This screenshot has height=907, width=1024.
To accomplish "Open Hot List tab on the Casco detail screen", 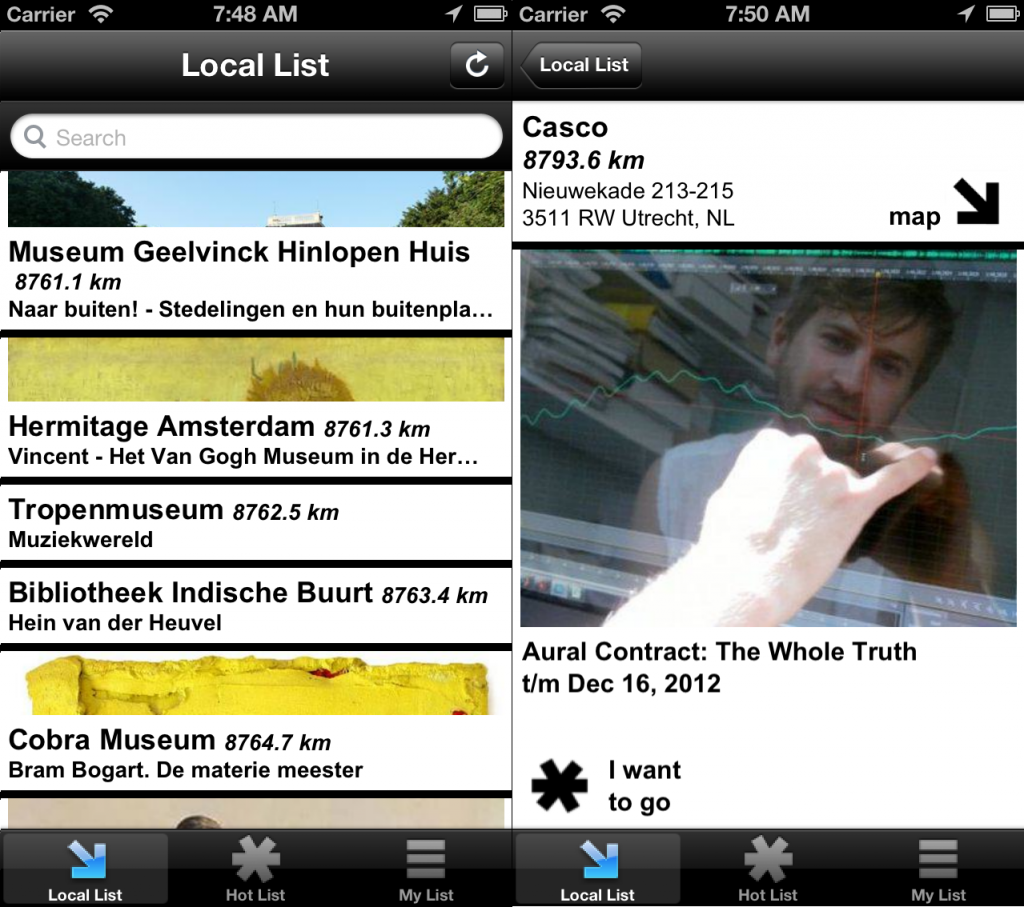I will tap(767, 870).
